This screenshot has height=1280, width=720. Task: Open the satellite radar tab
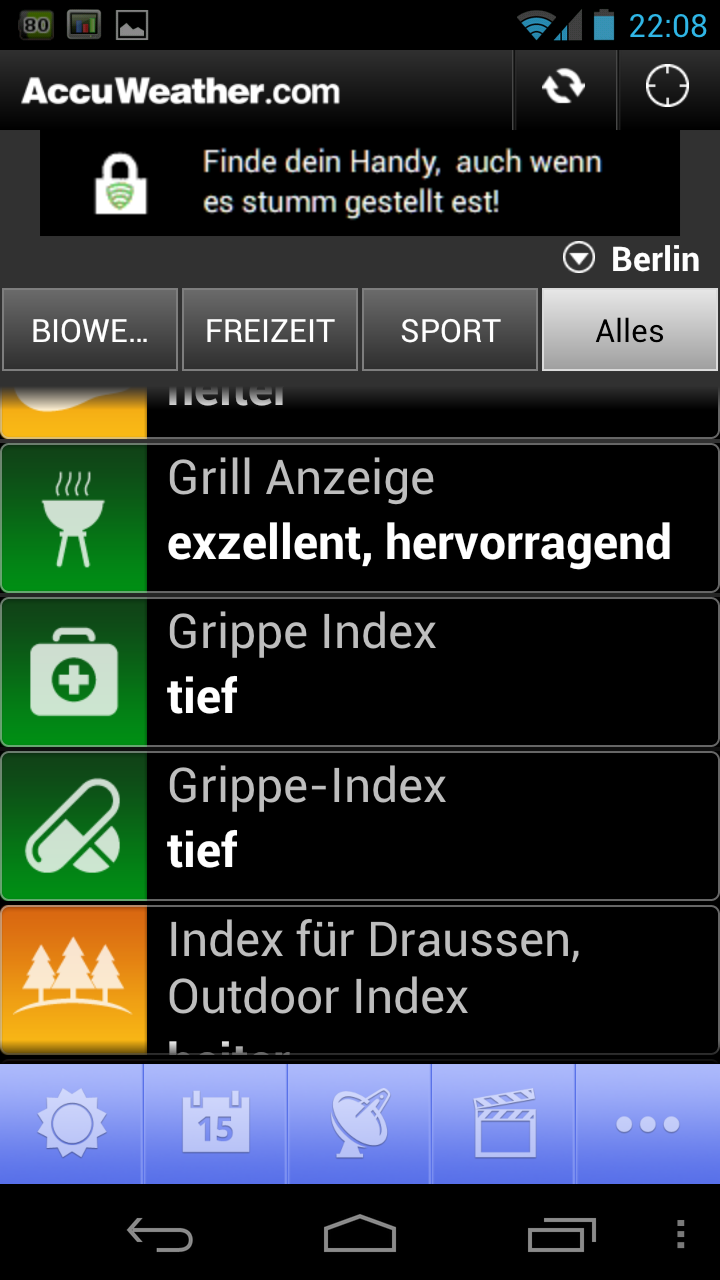[360, 1124]
